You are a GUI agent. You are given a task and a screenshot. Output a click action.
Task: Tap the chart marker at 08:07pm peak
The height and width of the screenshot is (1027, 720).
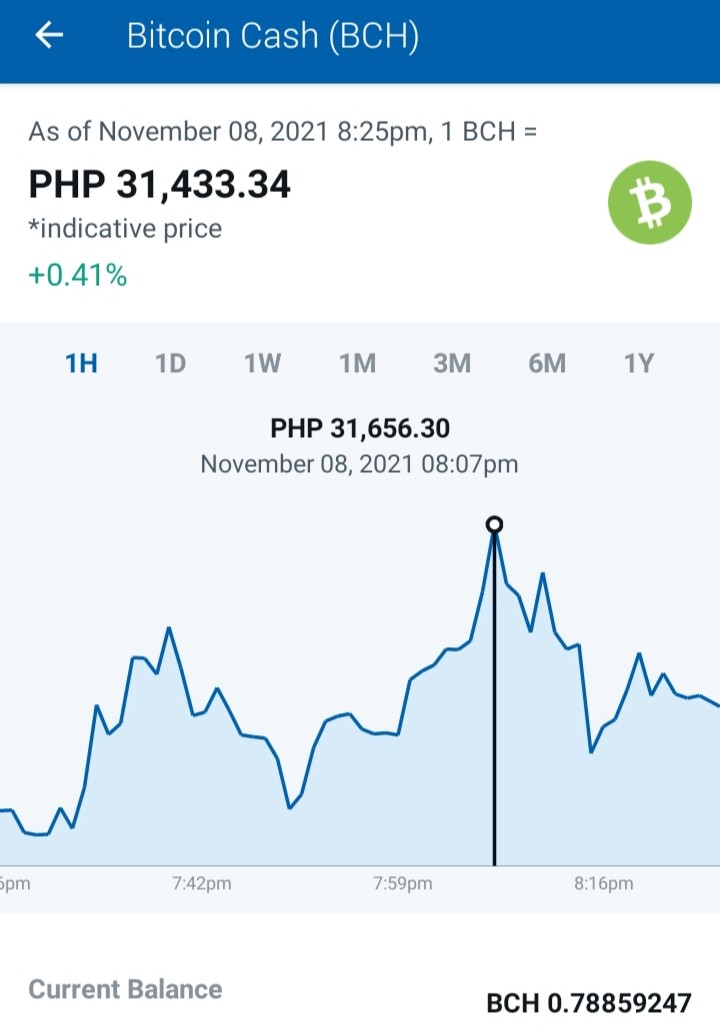495,524
